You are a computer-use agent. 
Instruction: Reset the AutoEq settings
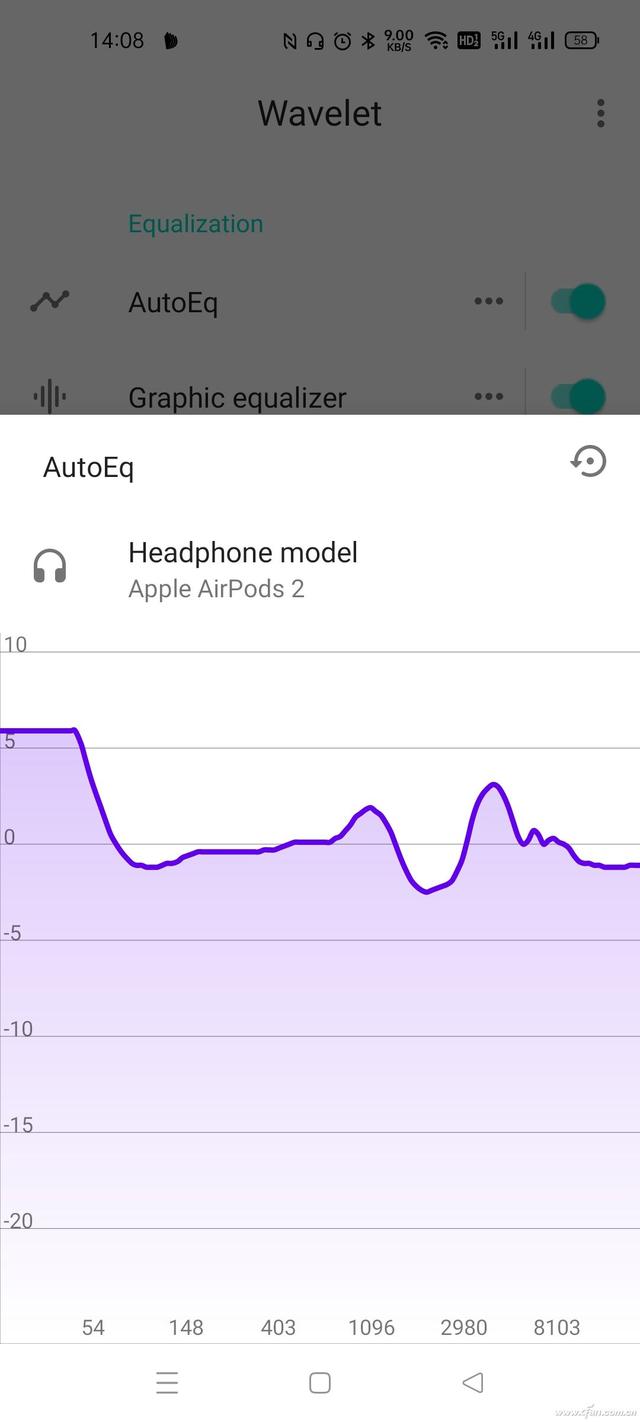[x=588, y=461]
